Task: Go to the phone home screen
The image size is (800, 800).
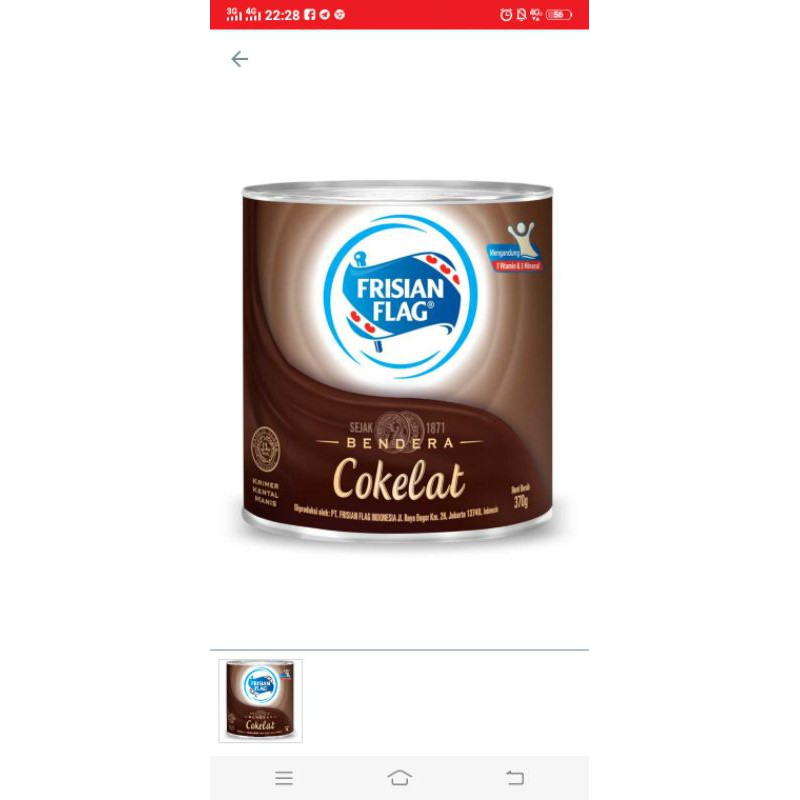Action: click(x=399, y=778)
